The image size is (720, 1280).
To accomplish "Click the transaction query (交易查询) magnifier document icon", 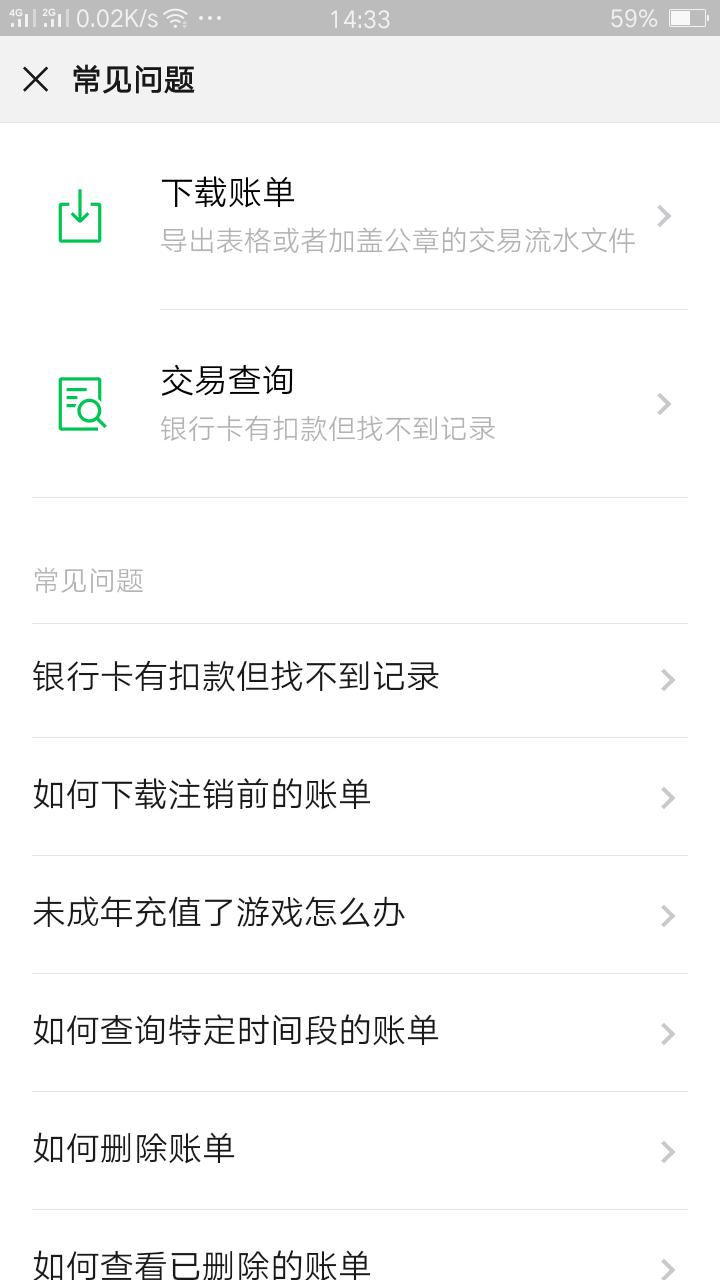I will (80, 403).
